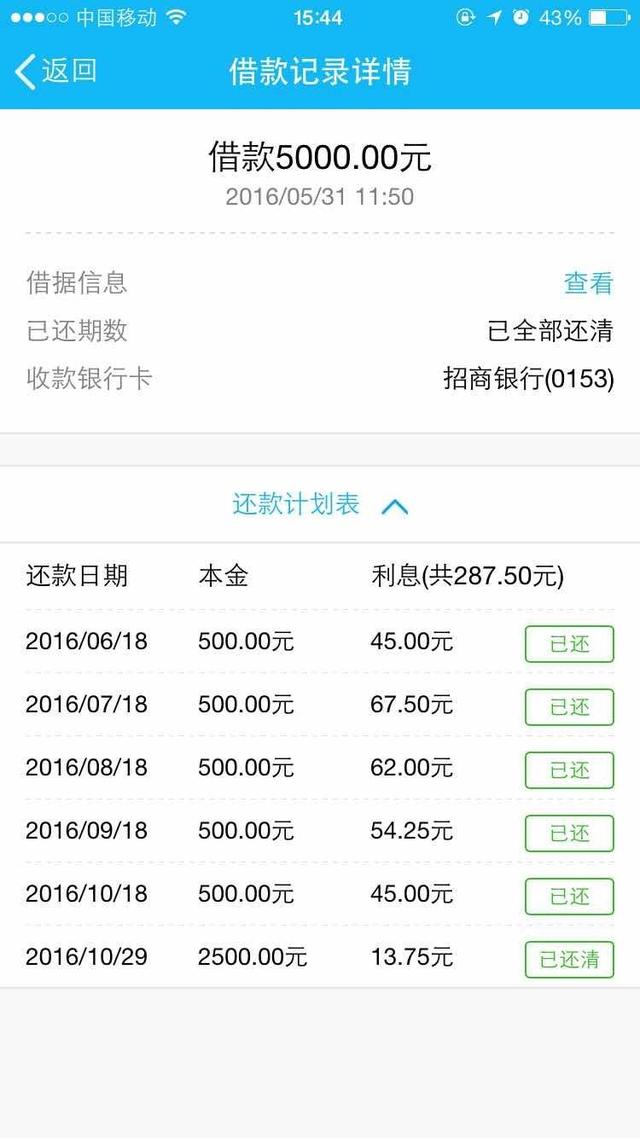Open 查看 link for 借据信息
This screenshot has height=1138, width=640.
coord(588,283)
